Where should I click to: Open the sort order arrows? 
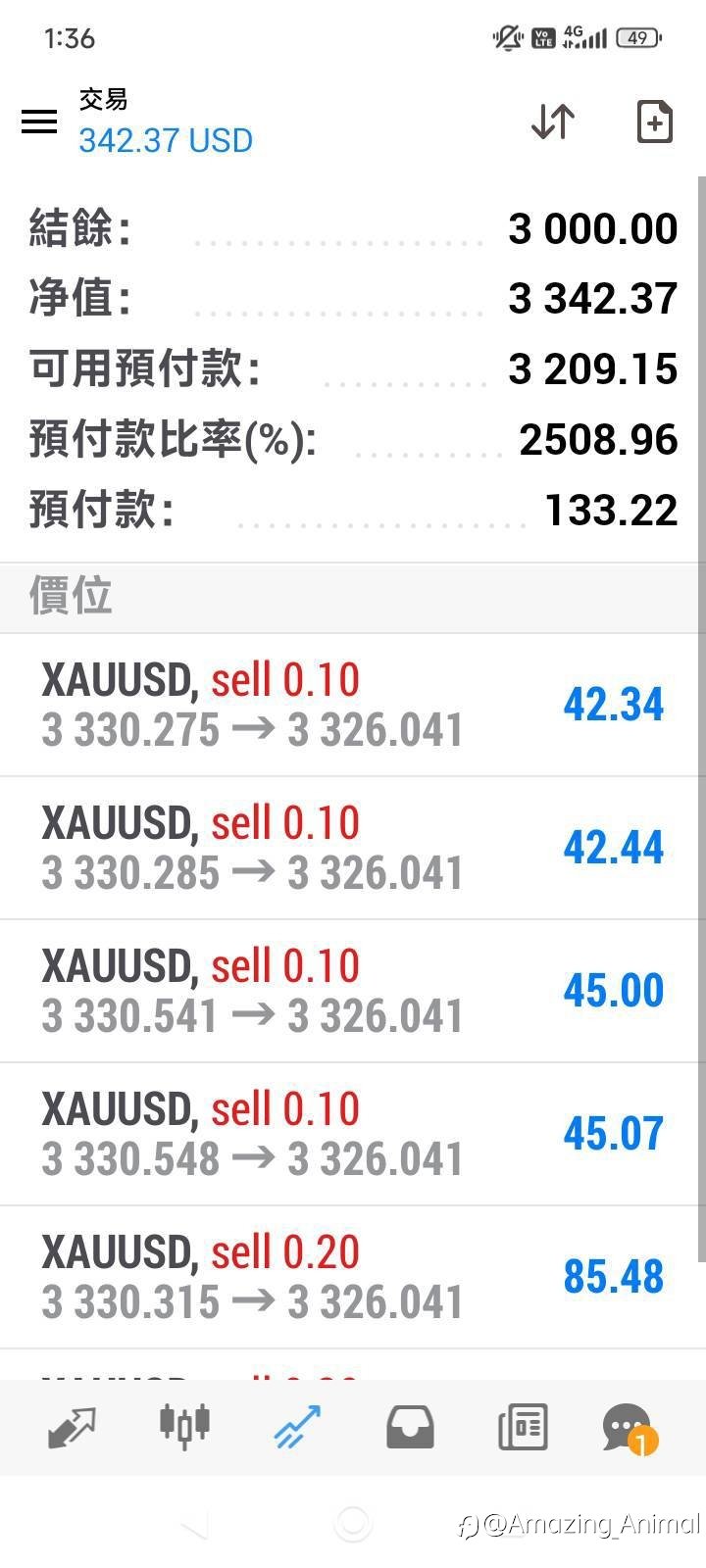[553, 122]
